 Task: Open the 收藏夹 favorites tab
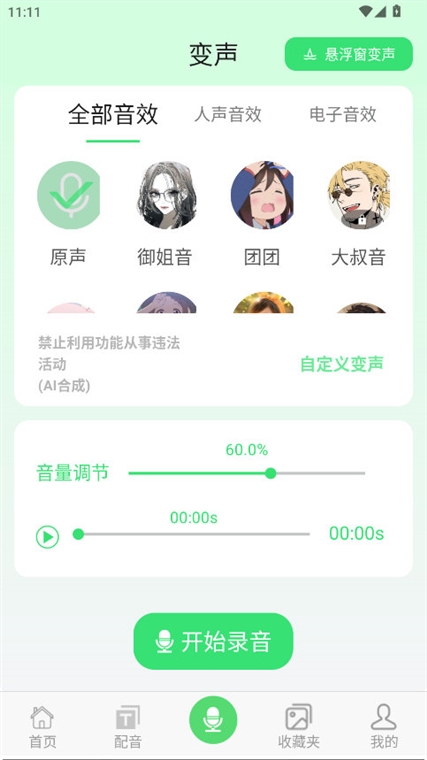pyautogui.click(x=299, y=727)
